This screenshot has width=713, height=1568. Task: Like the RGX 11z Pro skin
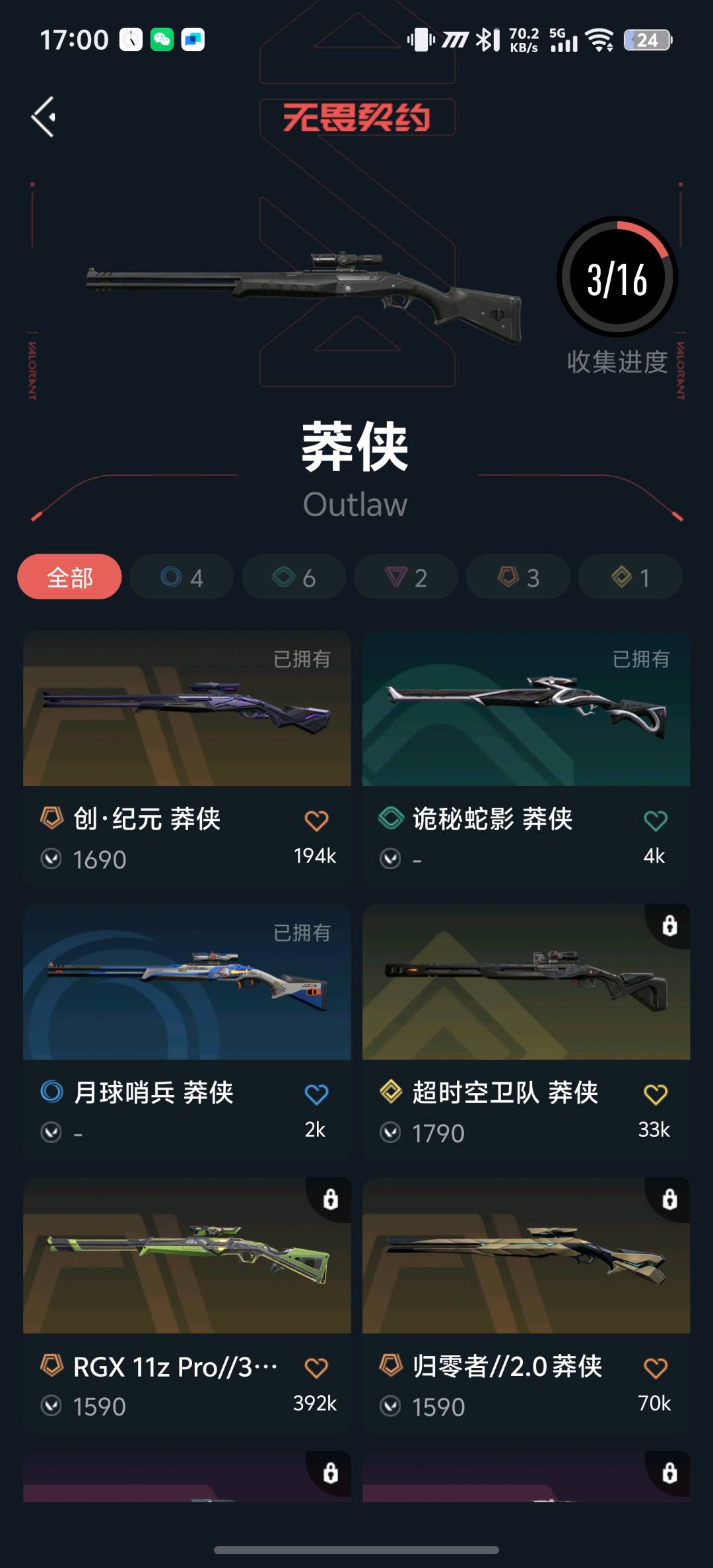pyautogui.click(x=316, y=1367)
